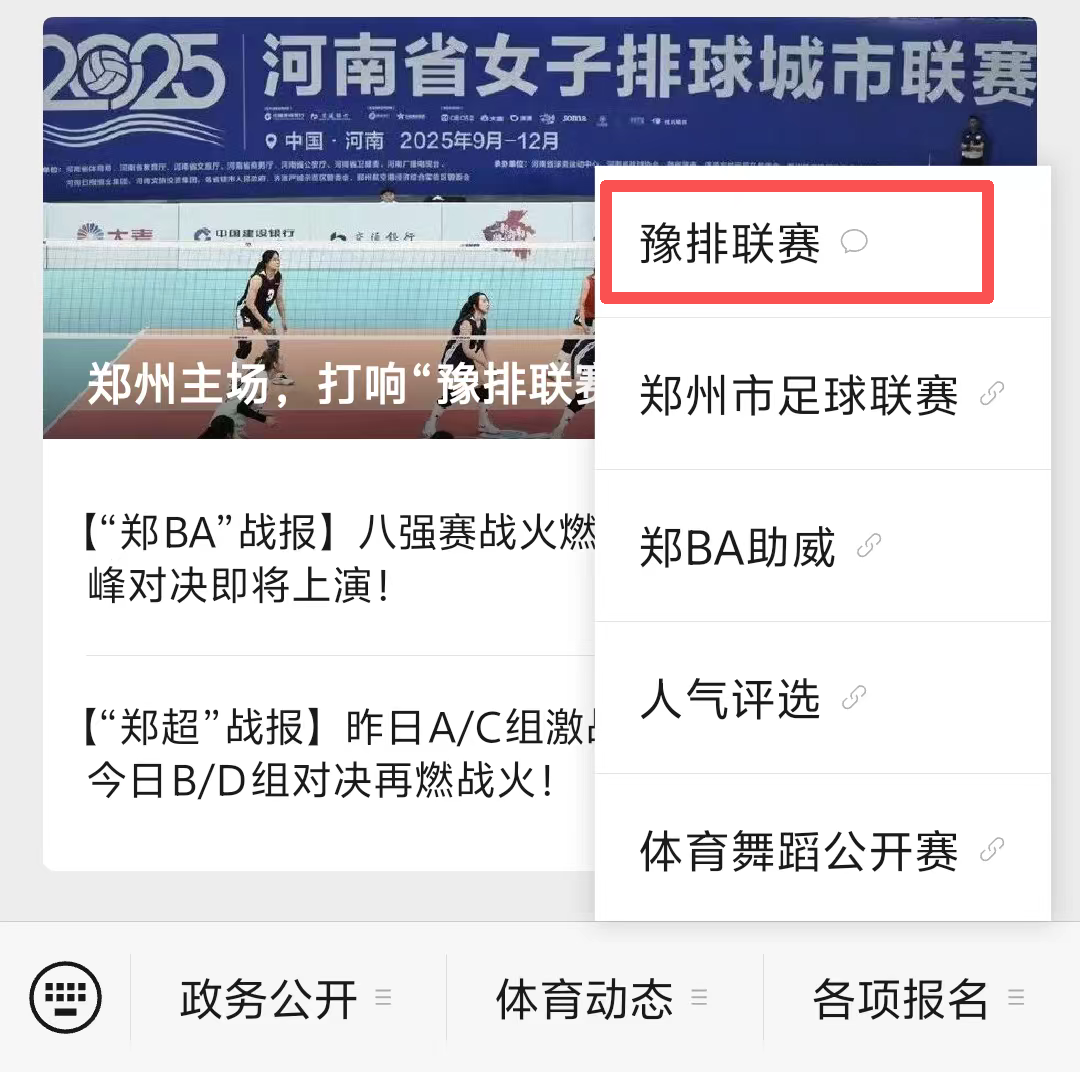Image resolution: width=1080 pixels, height=1072 pixels.
Task: Select 豫排联赛 from the popup menu
Action: point(752,244)
